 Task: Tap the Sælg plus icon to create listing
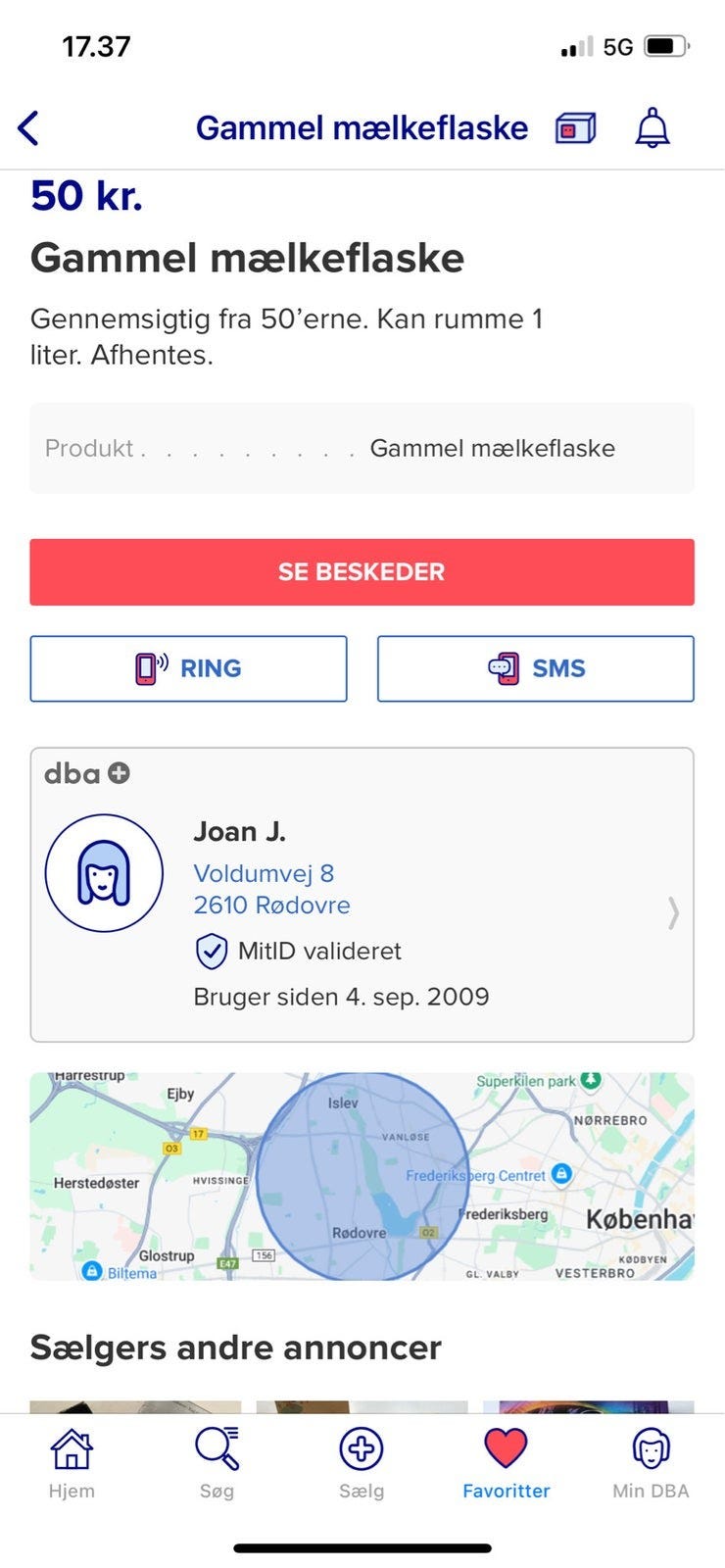362,1446
